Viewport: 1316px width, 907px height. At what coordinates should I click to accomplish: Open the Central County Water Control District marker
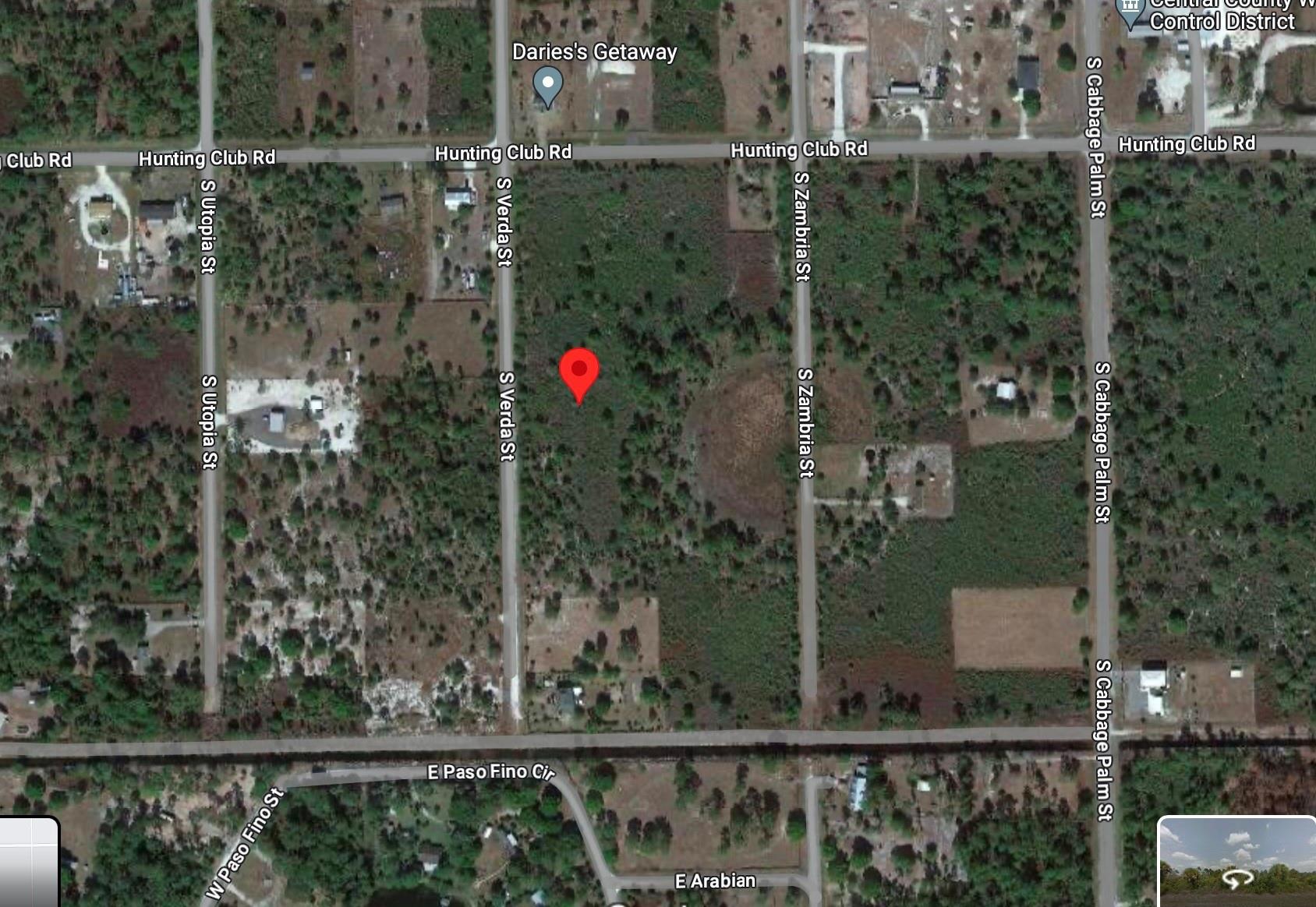(x=1130, y=12)
